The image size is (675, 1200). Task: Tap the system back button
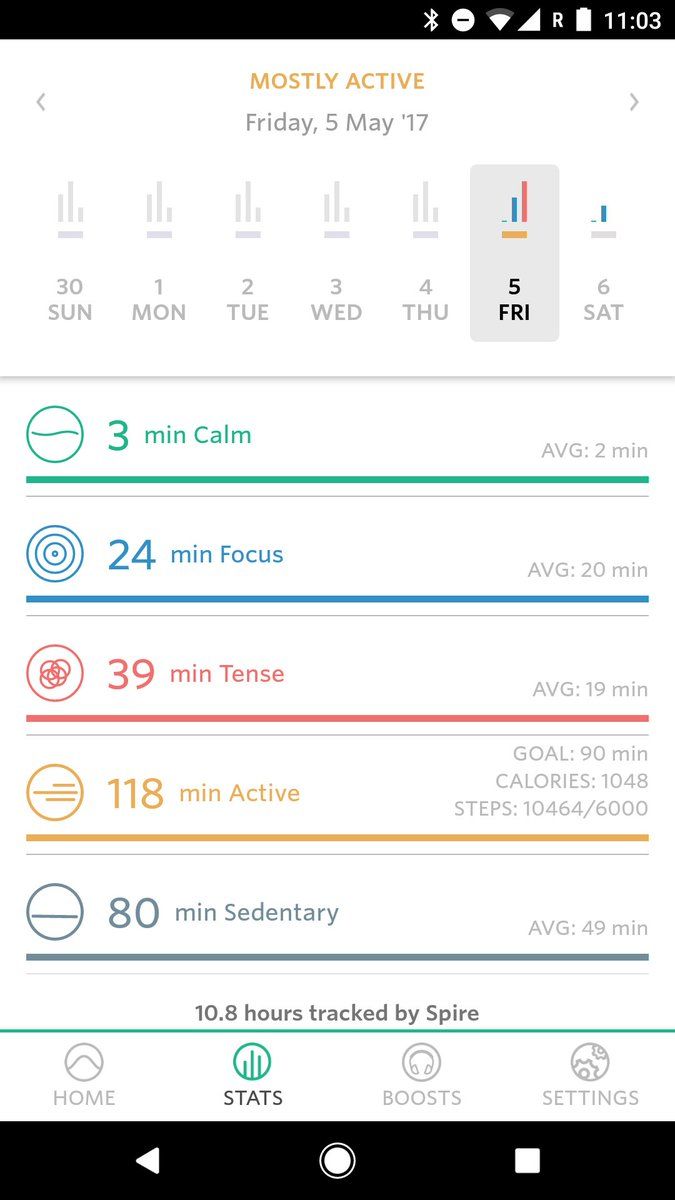click(x=148, y=1160)
